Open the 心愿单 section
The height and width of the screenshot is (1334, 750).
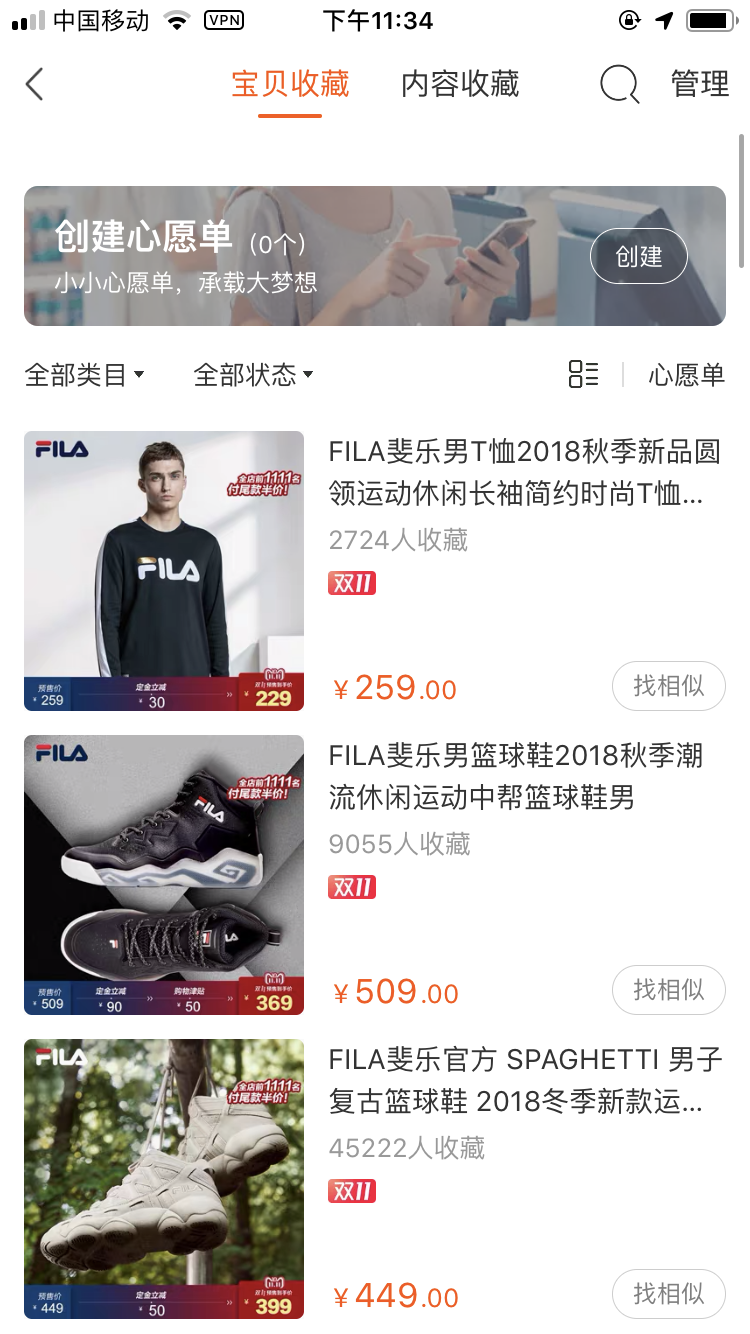pyautogui.click(x=686, y=375)
